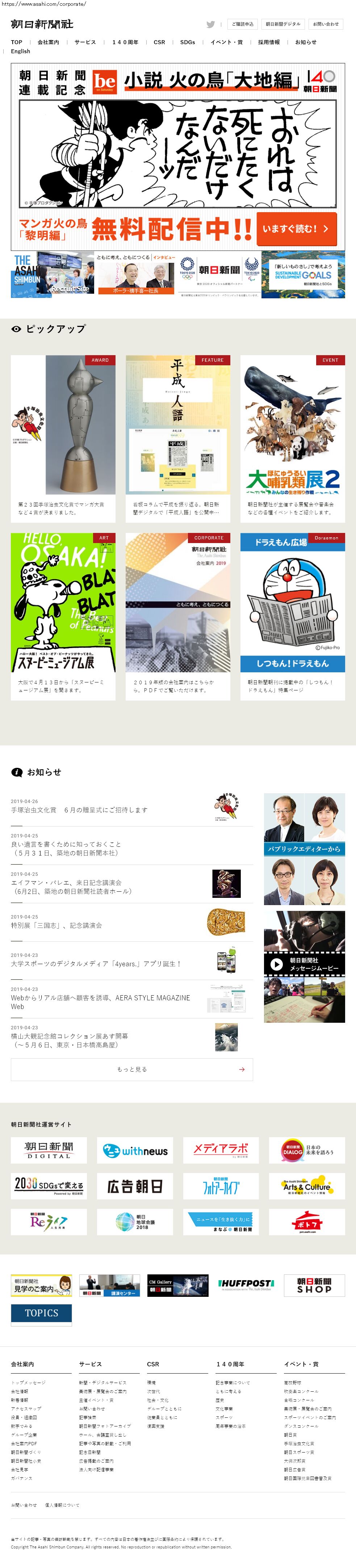Viewport: 356px width, 1568px height.
Task: Open the スヌーピーミュージアム展 ART card
Action: pos(63,615)
